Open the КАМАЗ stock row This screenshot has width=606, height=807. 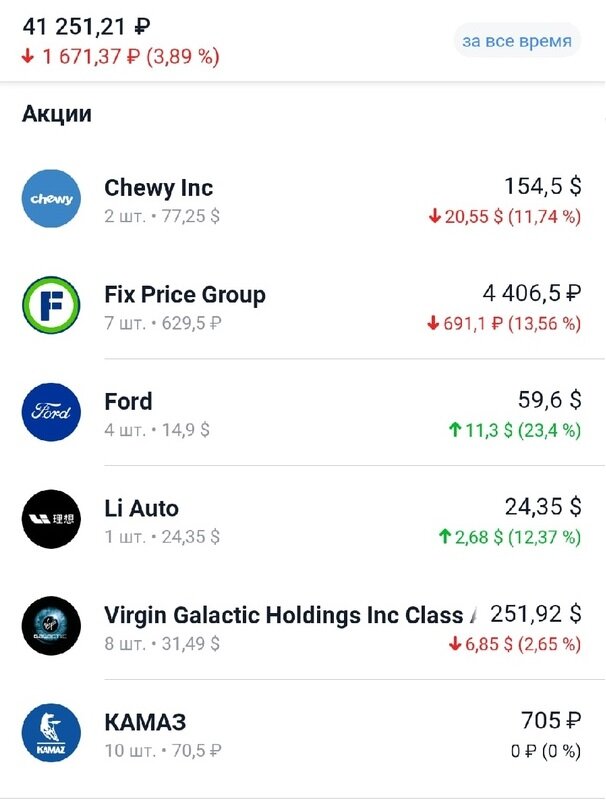[x=300, y=733]
